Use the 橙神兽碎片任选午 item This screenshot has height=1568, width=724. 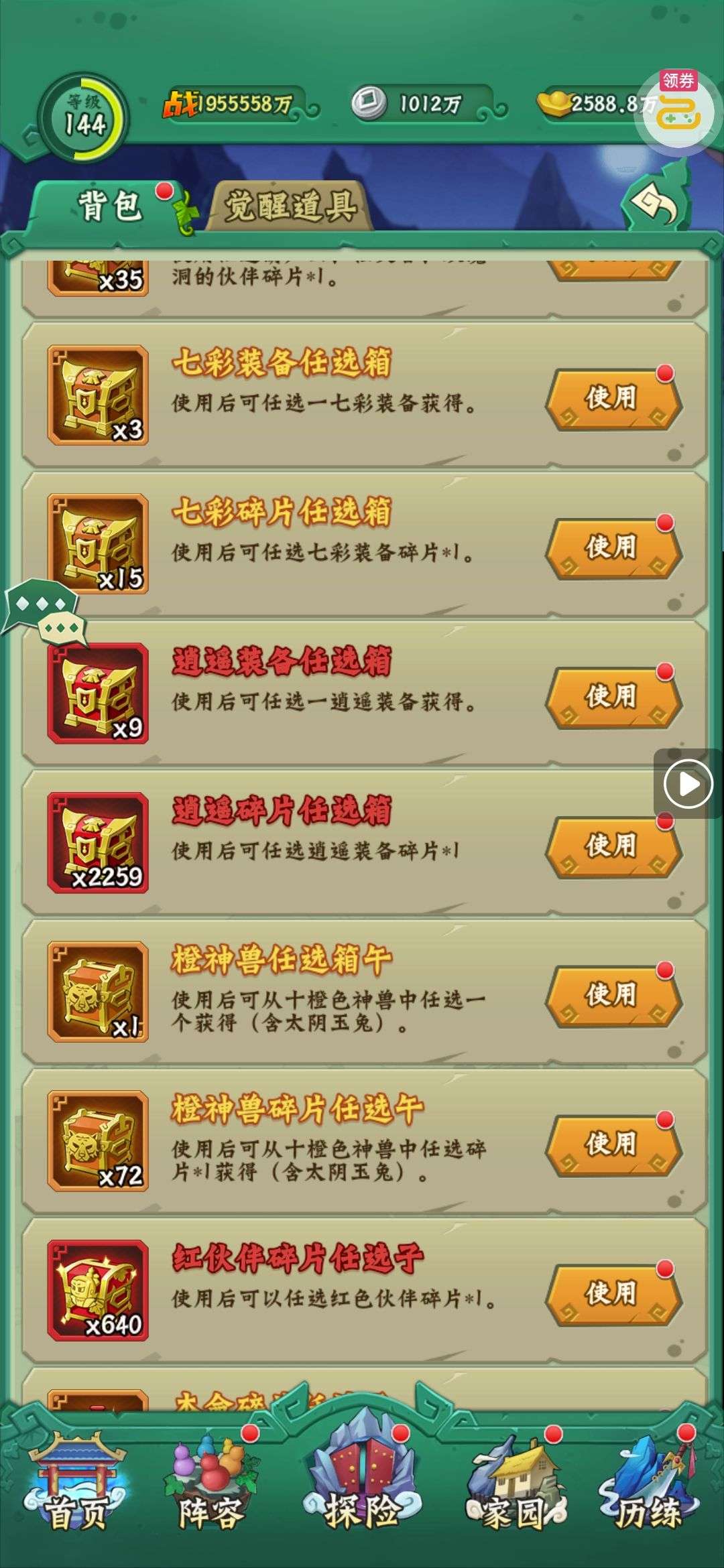[613, 1145]
